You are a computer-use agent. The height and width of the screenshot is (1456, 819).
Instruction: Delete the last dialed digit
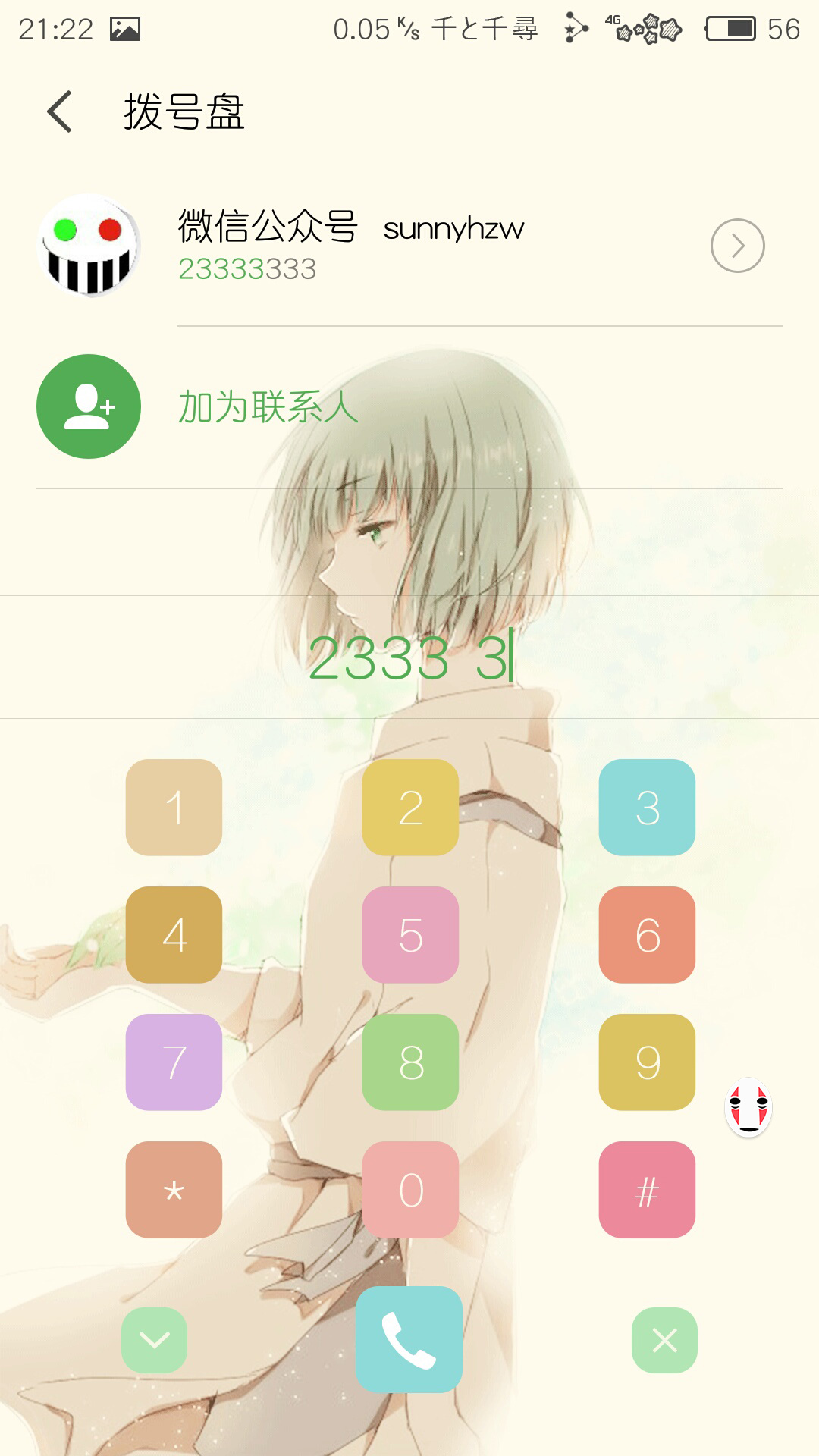click(x=664, y=1340)
